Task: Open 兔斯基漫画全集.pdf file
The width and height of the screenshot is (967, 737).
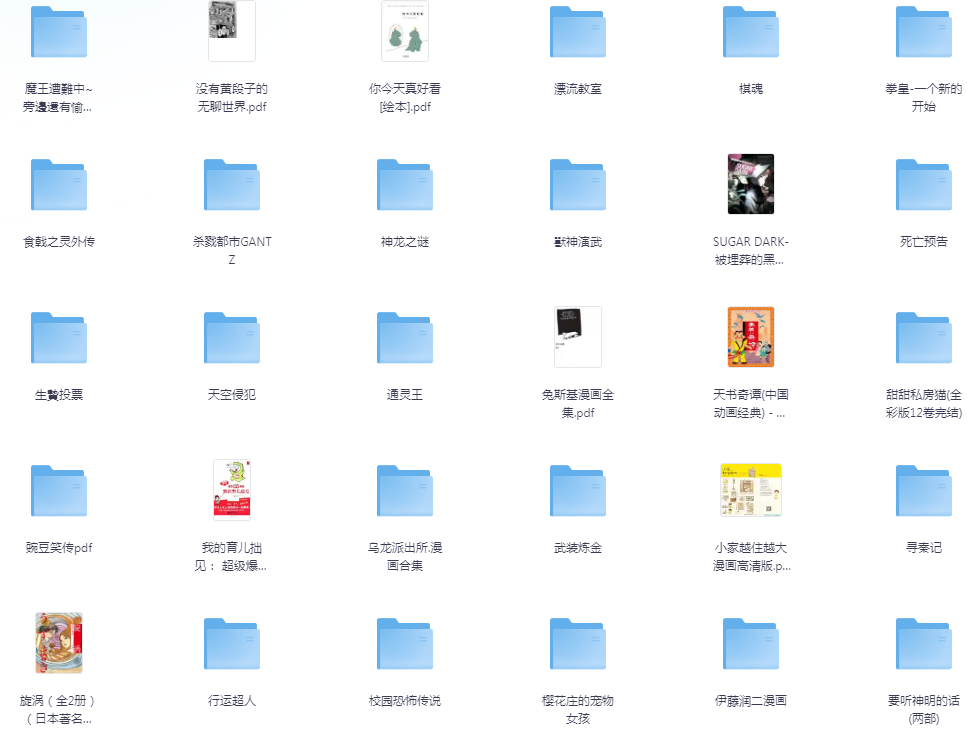Action: click(x=578, y=337)
